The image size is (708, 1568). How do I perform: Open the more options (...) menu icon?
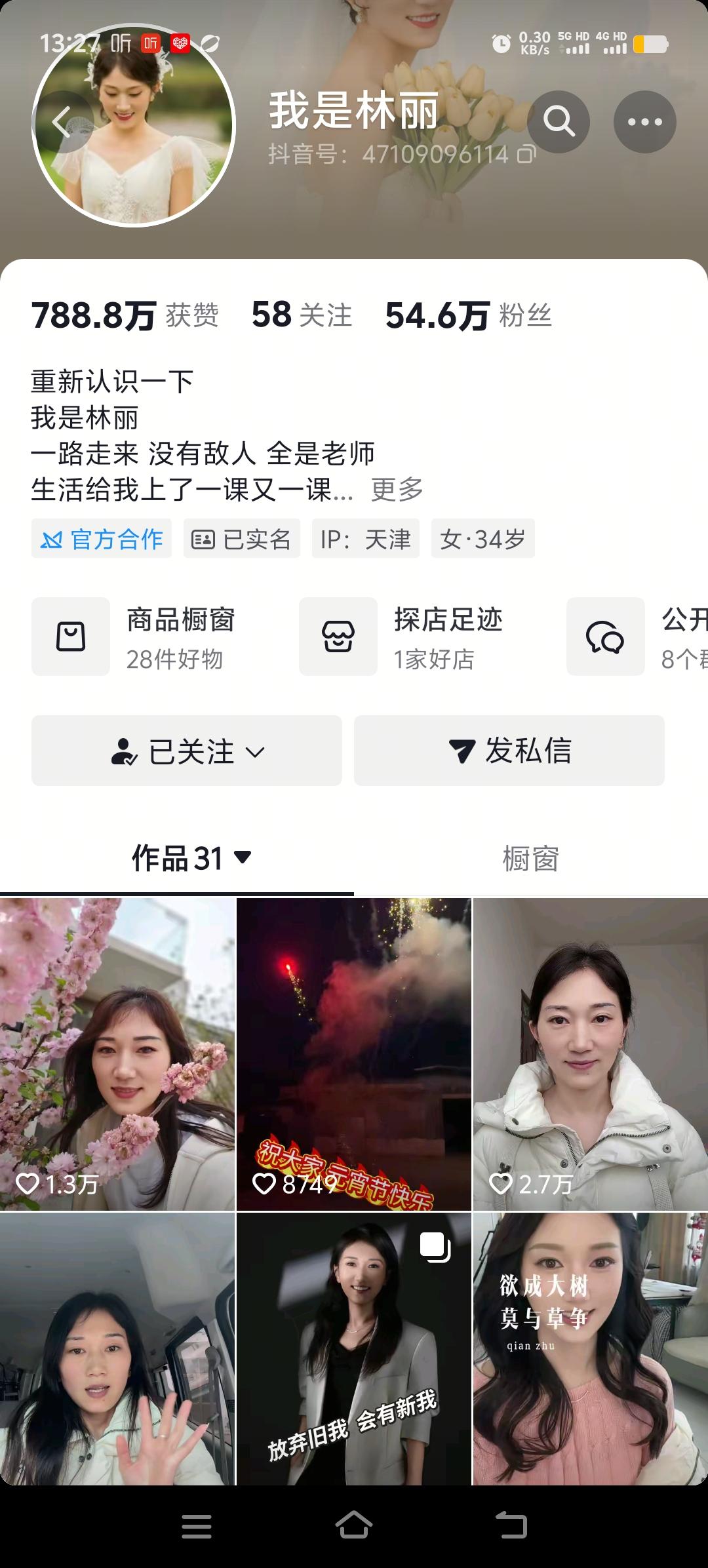646,121
